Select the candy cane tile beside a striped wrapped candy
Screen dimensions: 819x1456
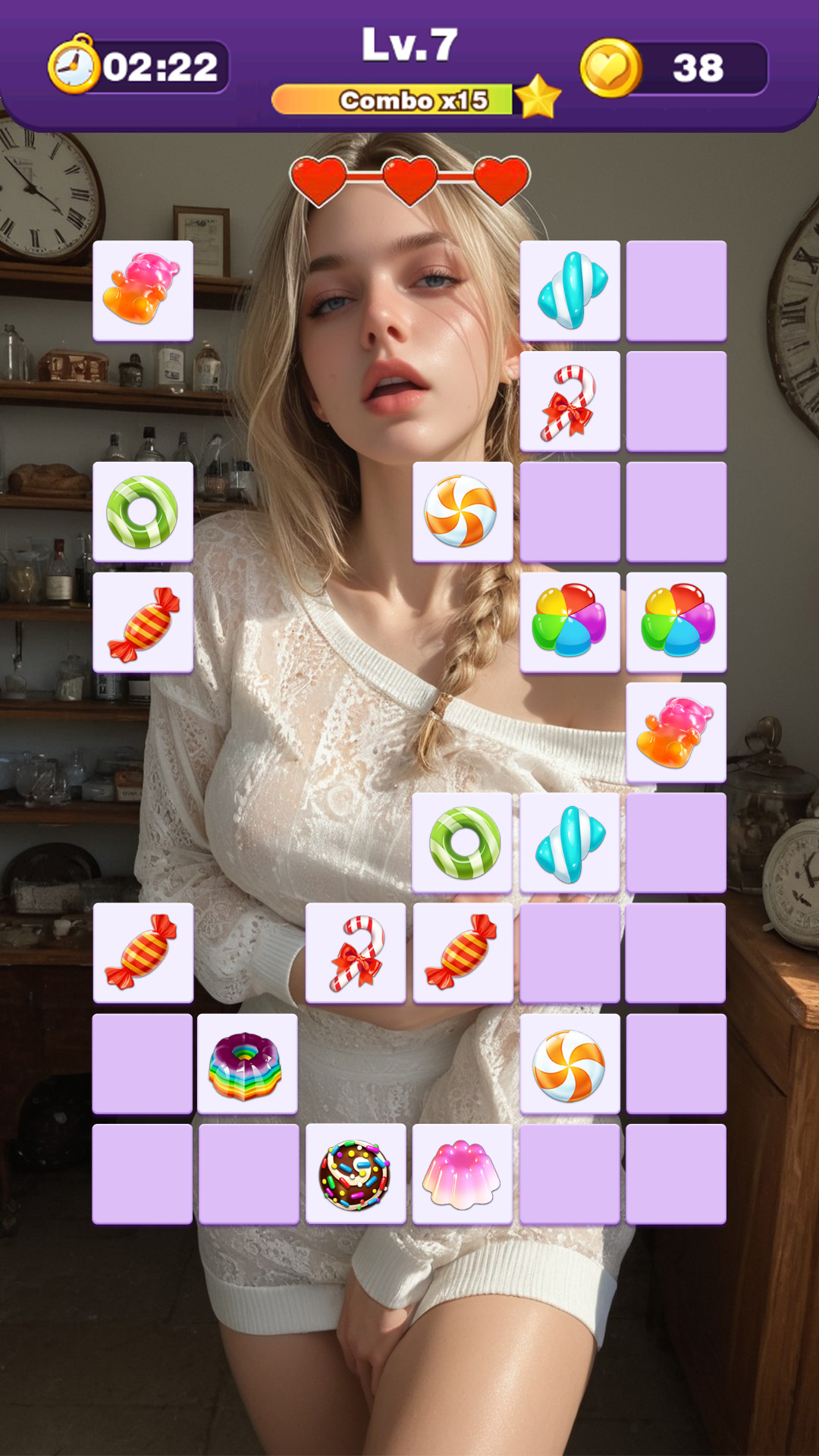click(x=356, y=953)
